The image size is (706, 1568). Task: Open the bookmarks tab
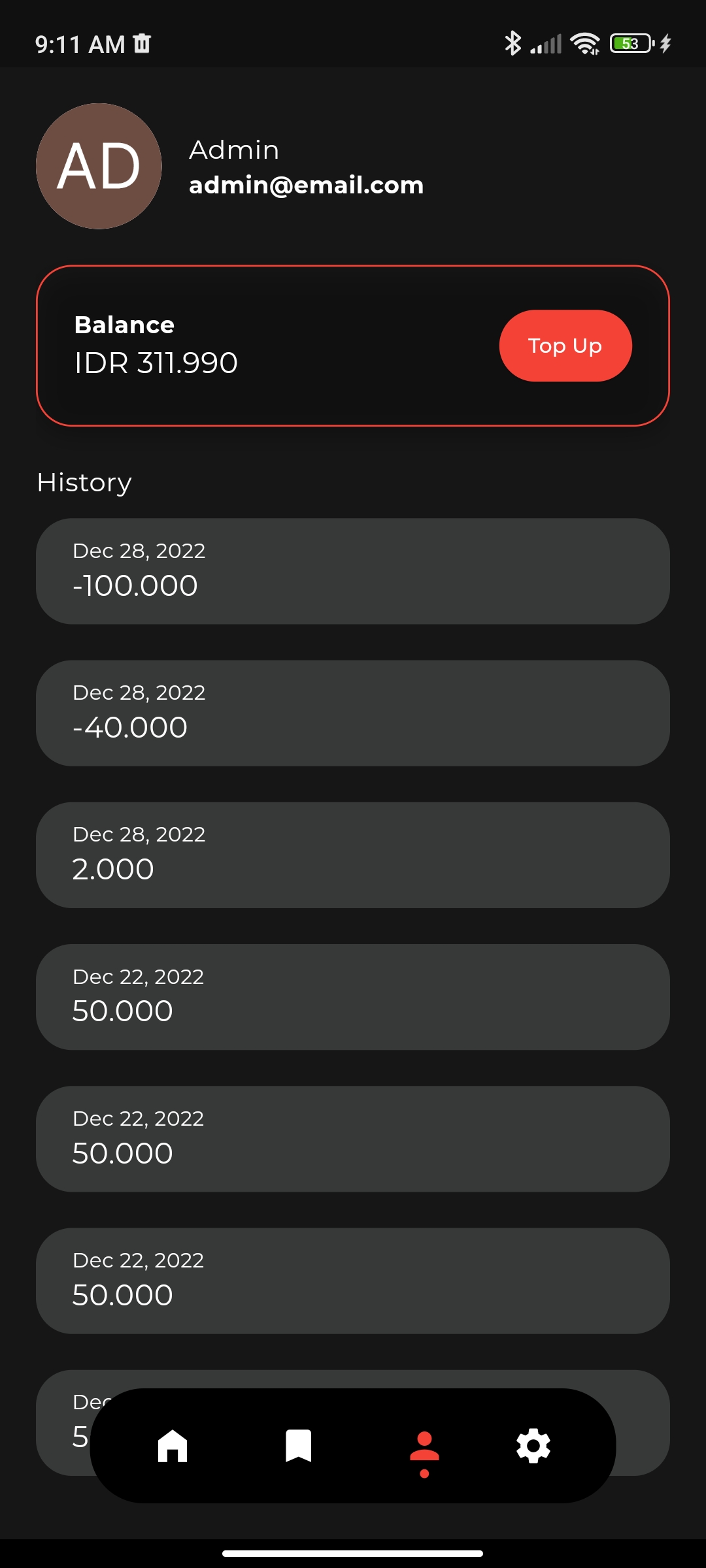point(299,1445)
